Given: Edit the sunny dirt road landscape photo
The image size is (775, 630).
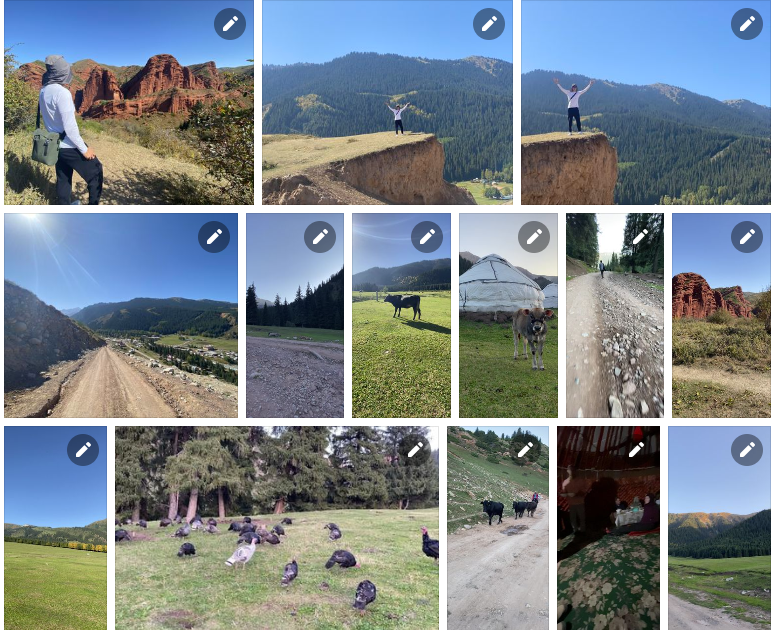Looking at the screenshot, I should tap(214, 236).
